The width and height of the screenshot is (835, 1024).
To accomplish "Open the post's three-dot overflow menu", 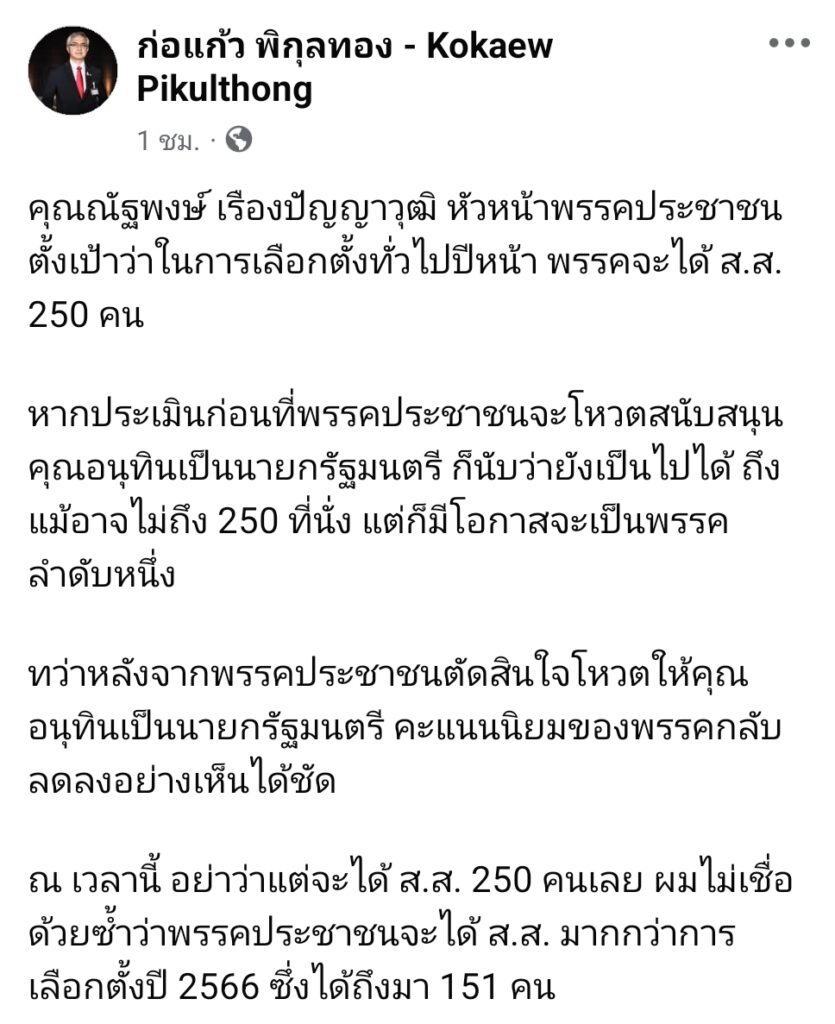I will tap(788, 43).
